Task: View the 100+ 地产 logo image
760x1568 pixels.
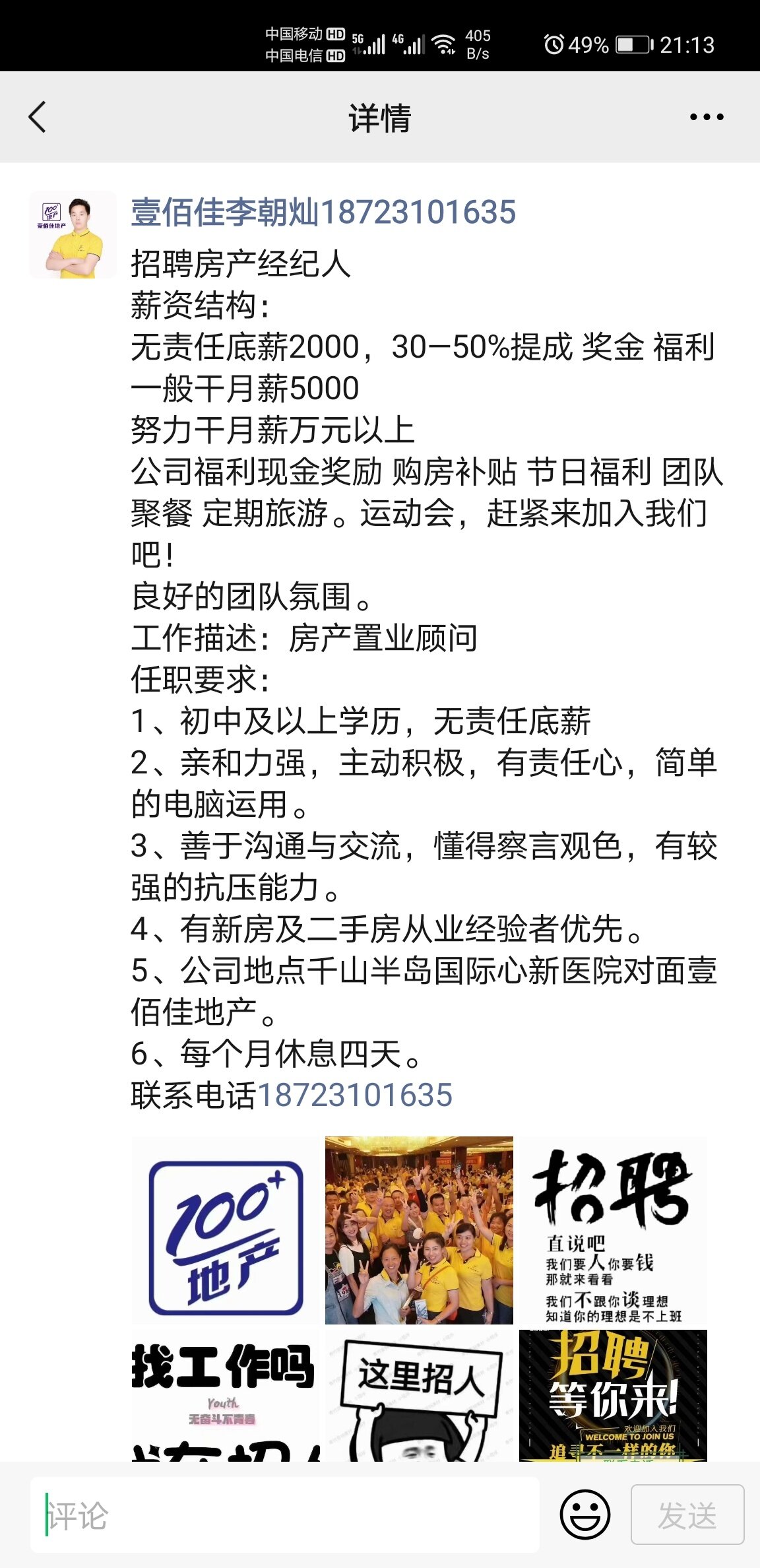Action: click(226, 1230)
